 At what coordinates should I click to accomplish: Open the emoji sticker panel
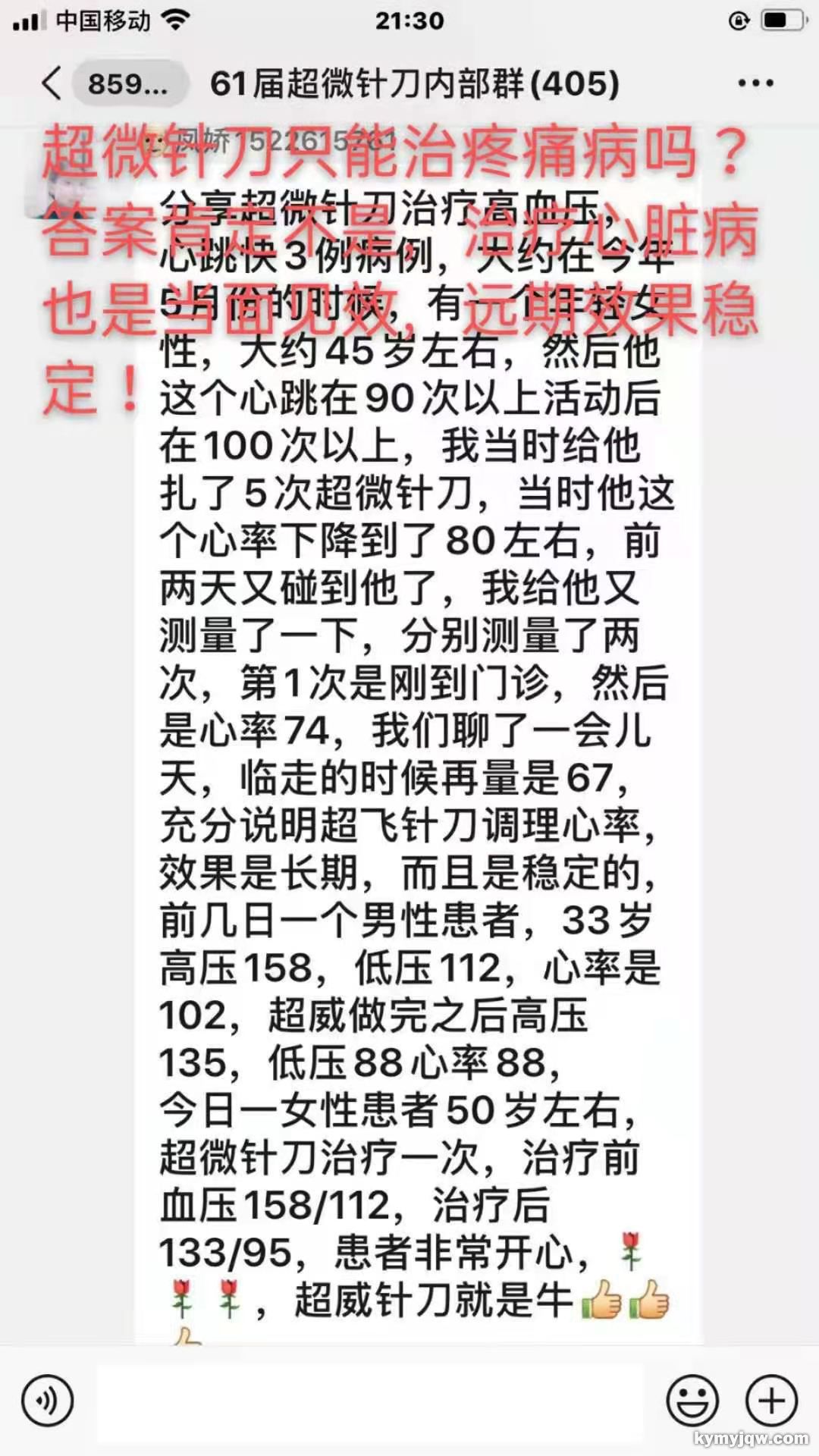pyautogui.click(x=692, y=1400)
